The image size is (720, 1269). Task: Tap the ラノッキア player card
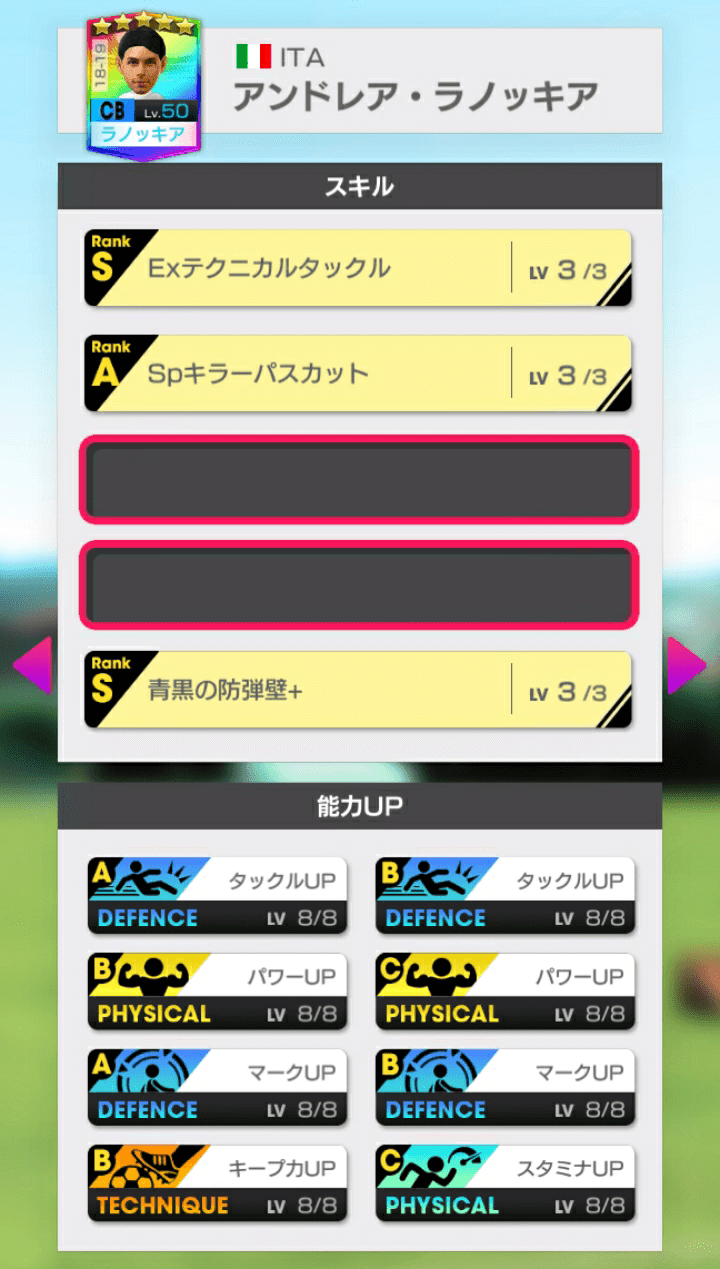pyautogui.click(x=143, y=84)
